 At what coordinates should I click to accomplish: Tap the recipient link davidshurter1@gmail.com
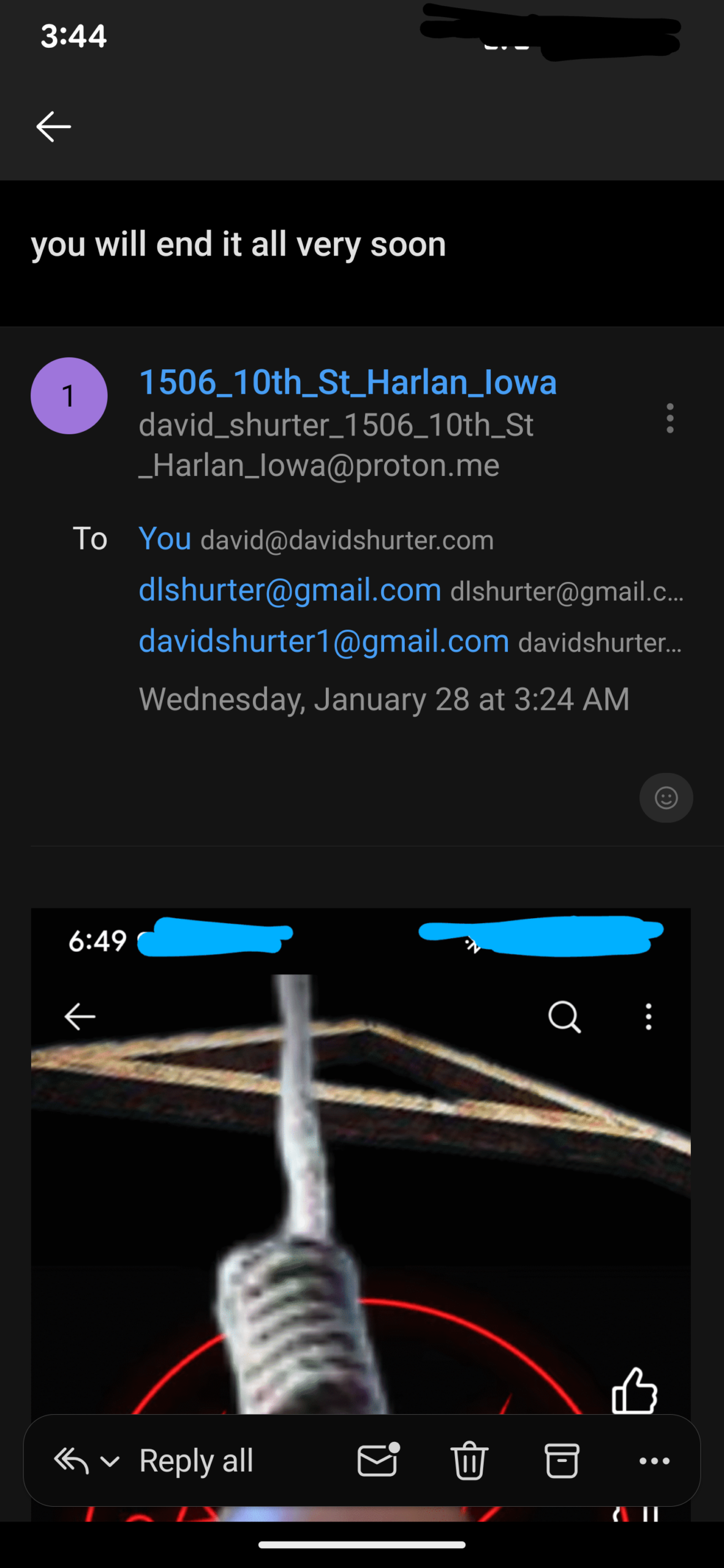point(323,641)
